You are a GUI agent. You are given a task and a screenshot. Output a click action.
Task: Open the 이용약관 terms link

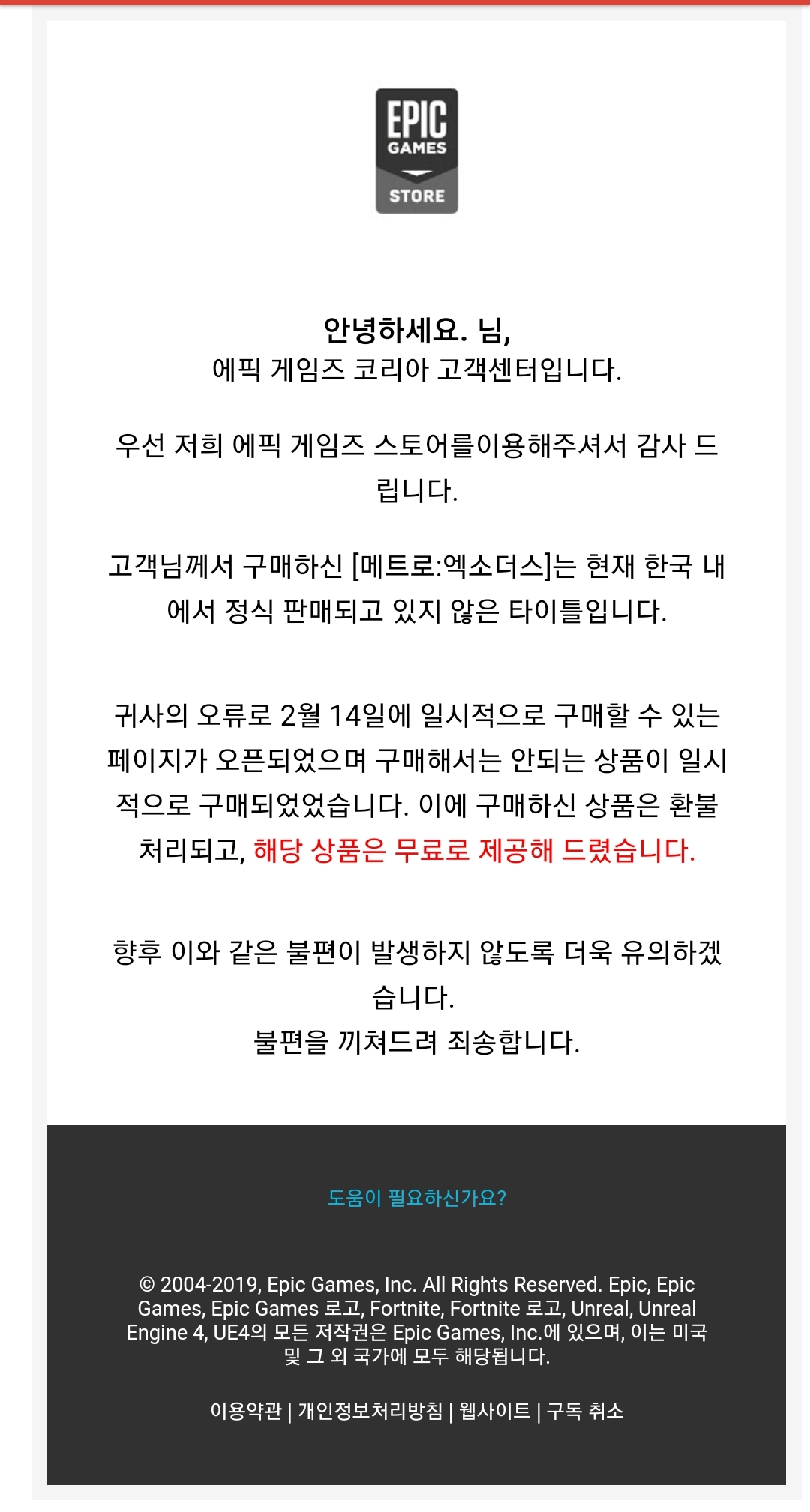[x=246, y=1411]
